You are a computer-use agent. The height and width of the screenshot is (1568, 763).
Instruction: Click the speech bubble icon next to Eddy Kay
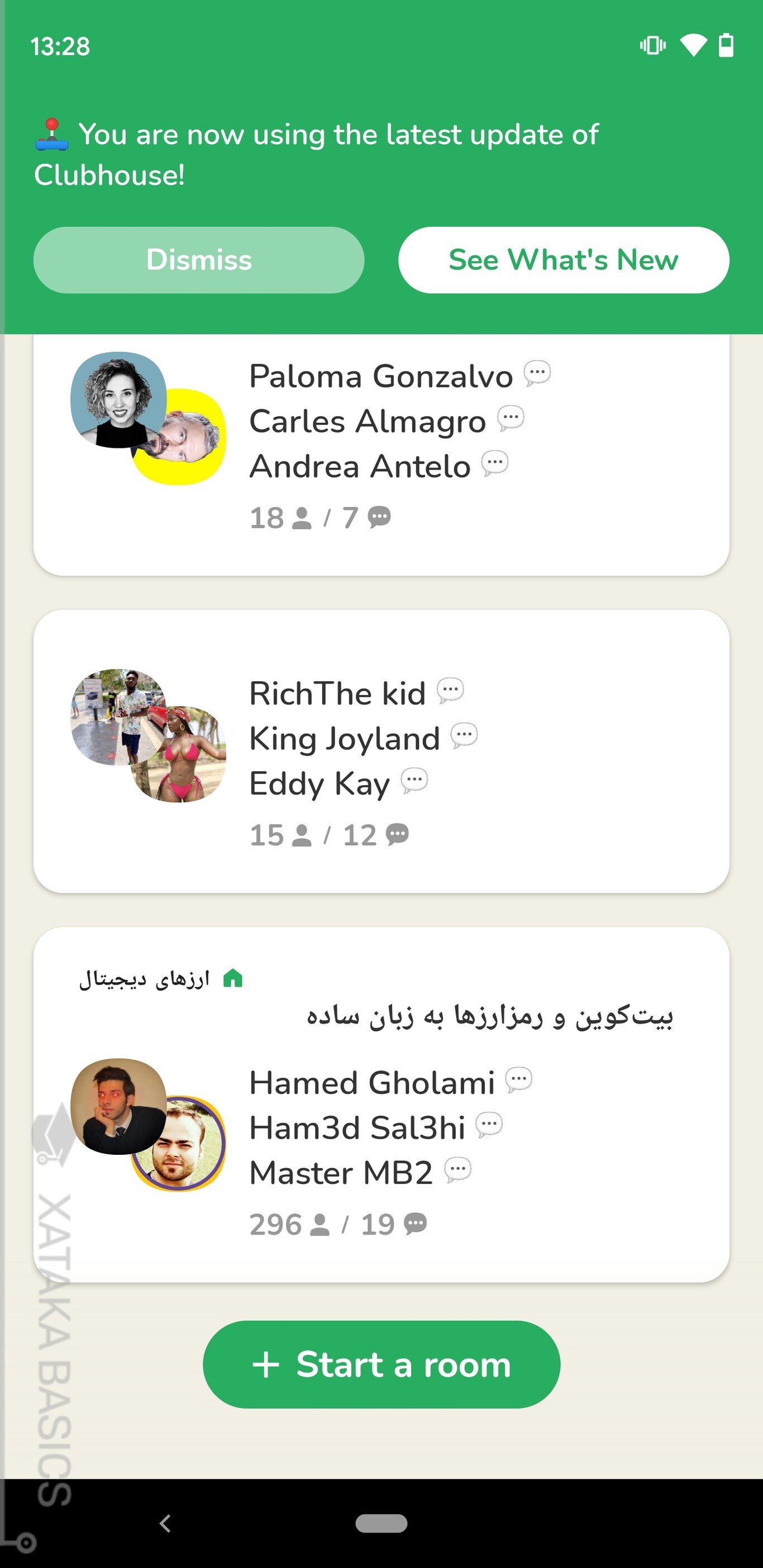413,782
